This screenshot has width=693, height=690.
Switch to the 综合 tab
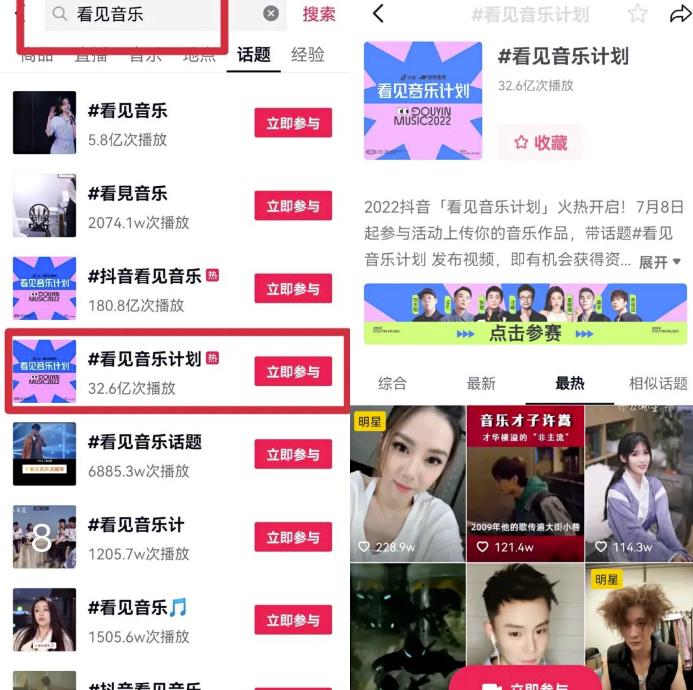[393, 383]
